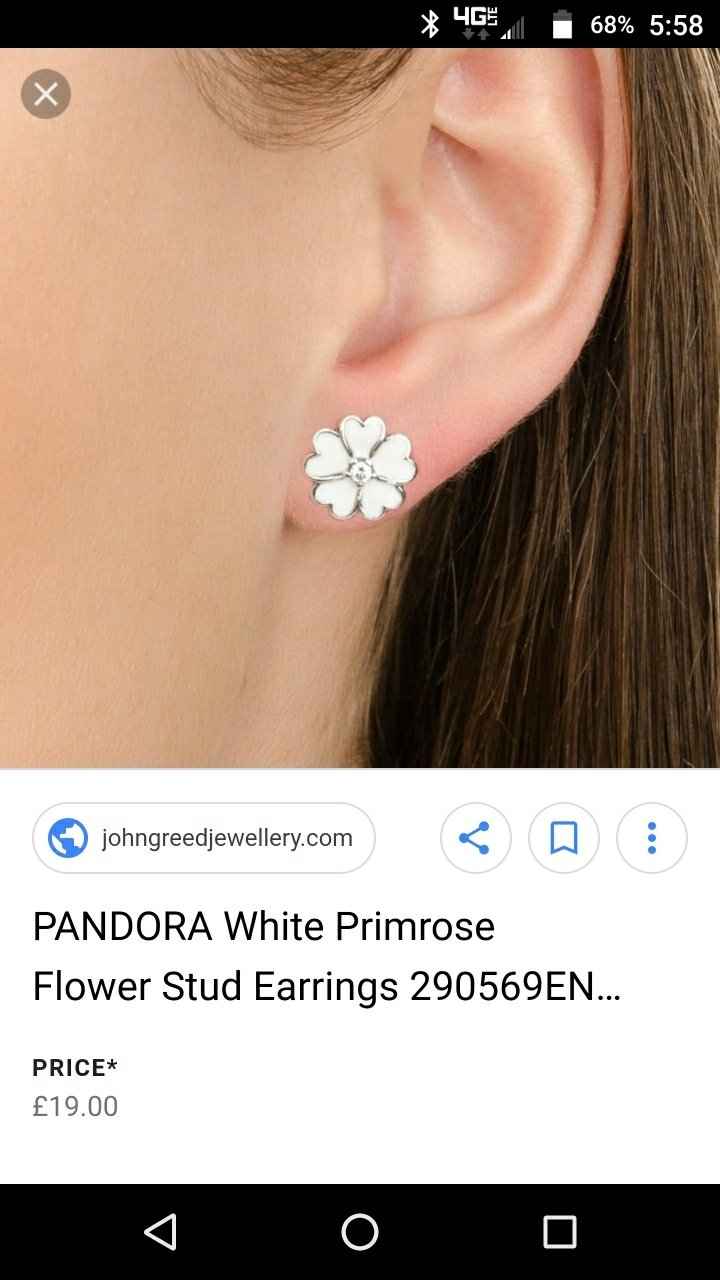
Task: Tap the Bluetooth status bar icon
Action: [431, 21]
